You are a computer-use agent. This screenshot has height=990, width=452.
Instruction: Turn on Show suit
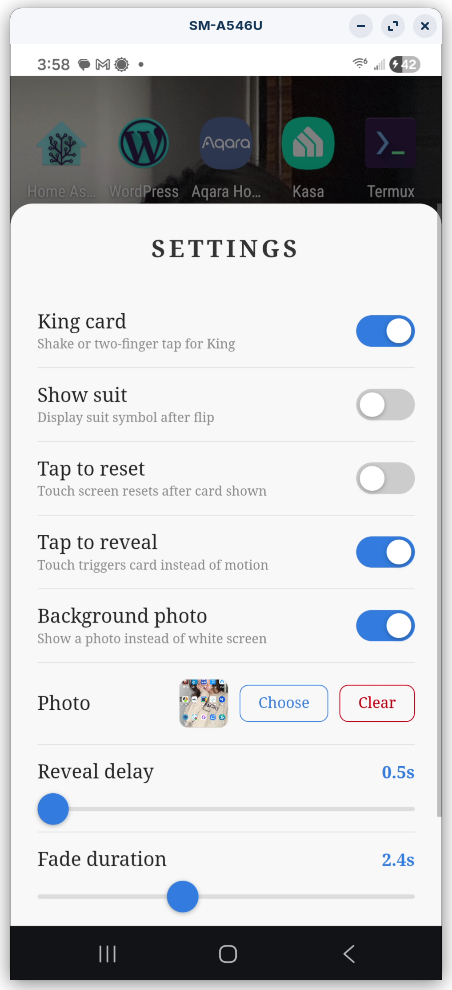385,405
